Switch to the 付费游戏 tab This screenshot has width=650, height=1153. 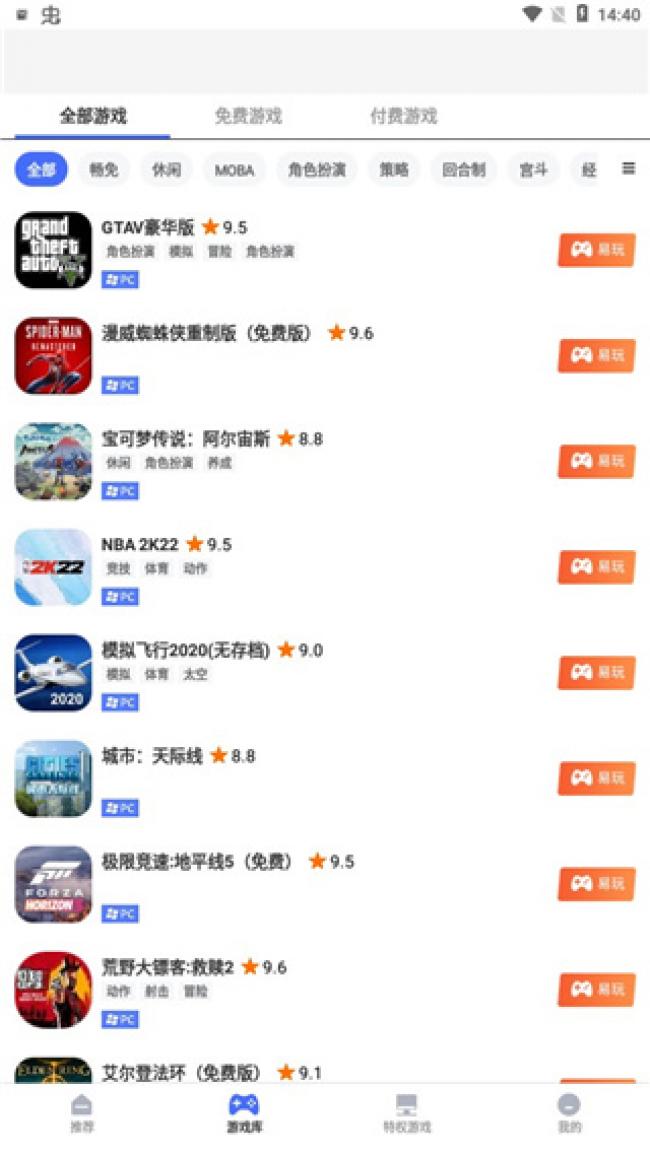[404, 116]
